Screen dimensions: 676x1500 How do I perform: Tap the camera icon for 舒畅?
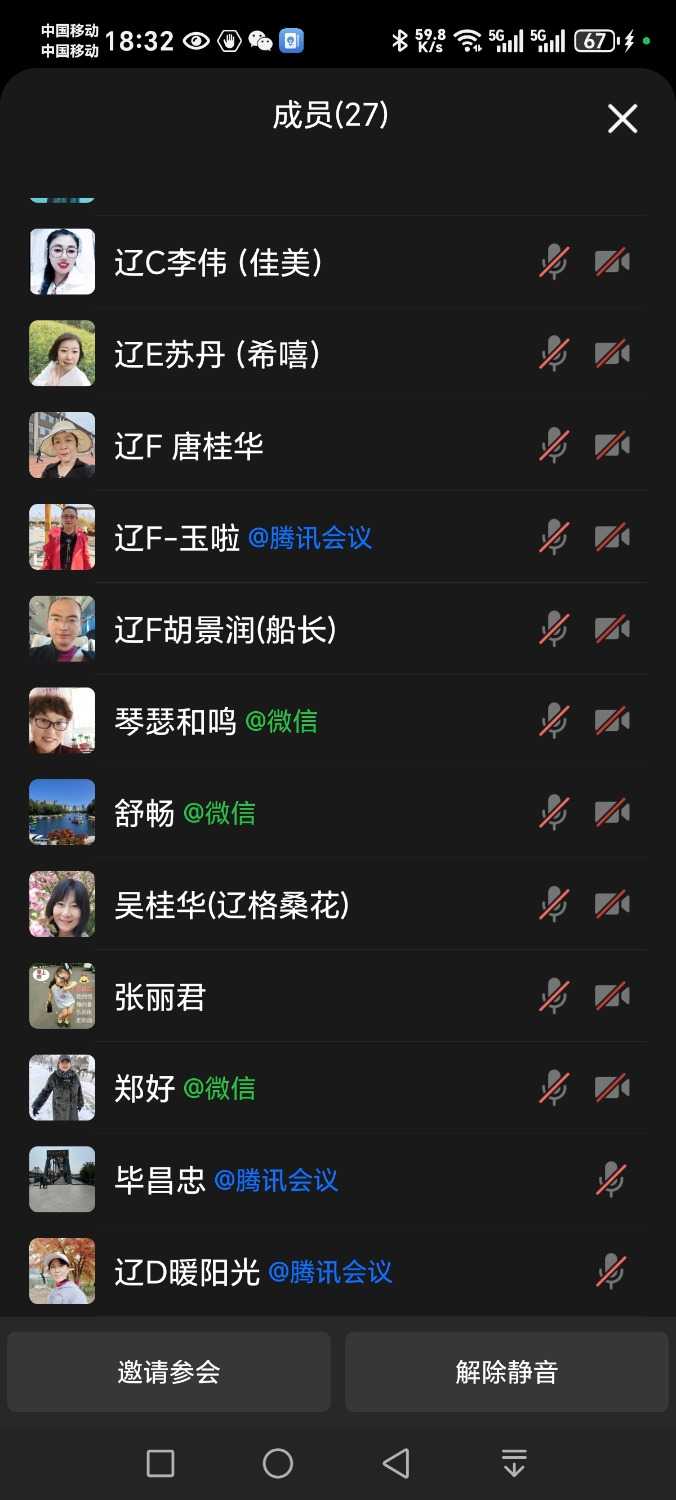tap(612, 813)
